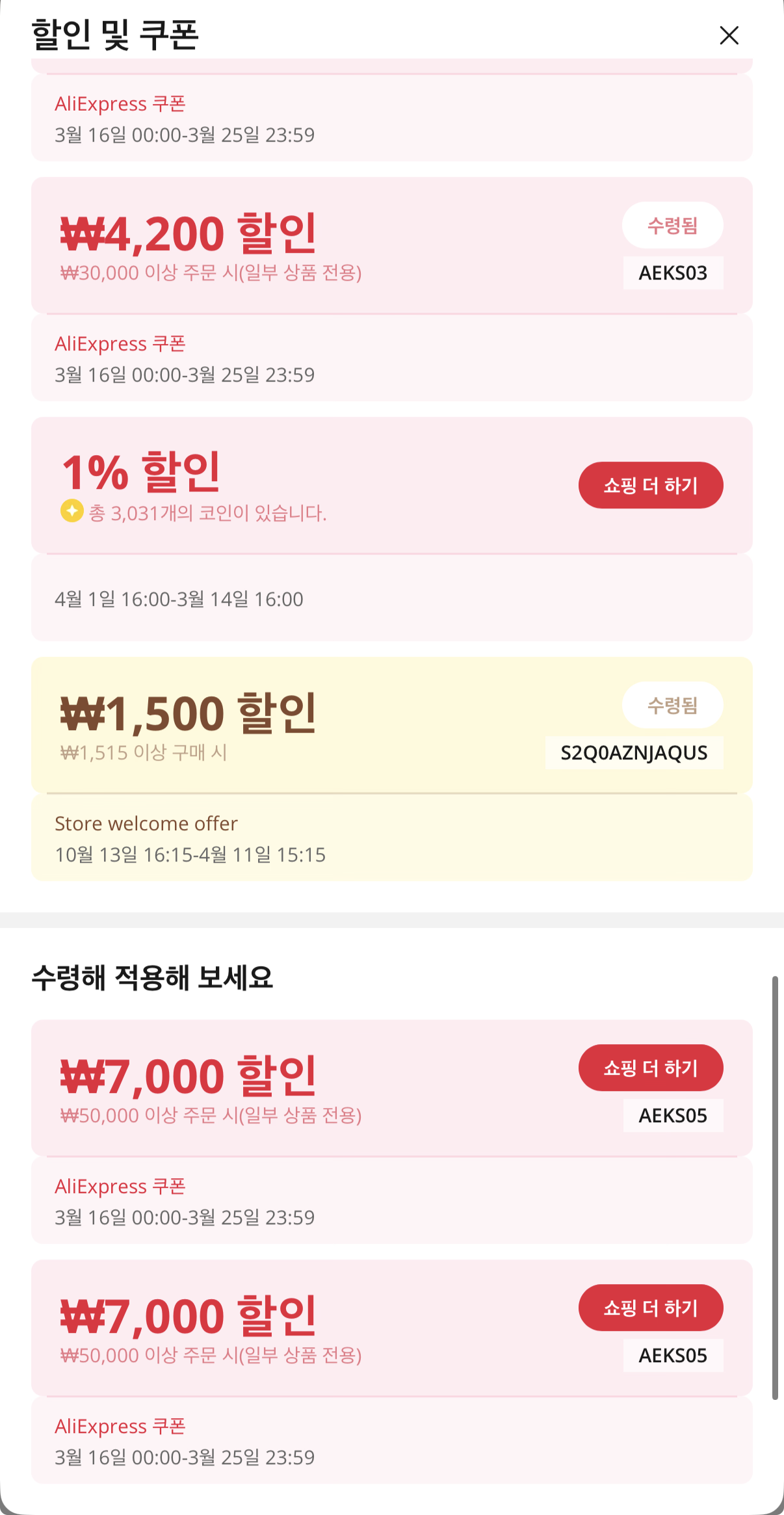Tap 수령됨 on the ₩4,200 할인 coupon

pyautogui.click(x=672, y=226)
